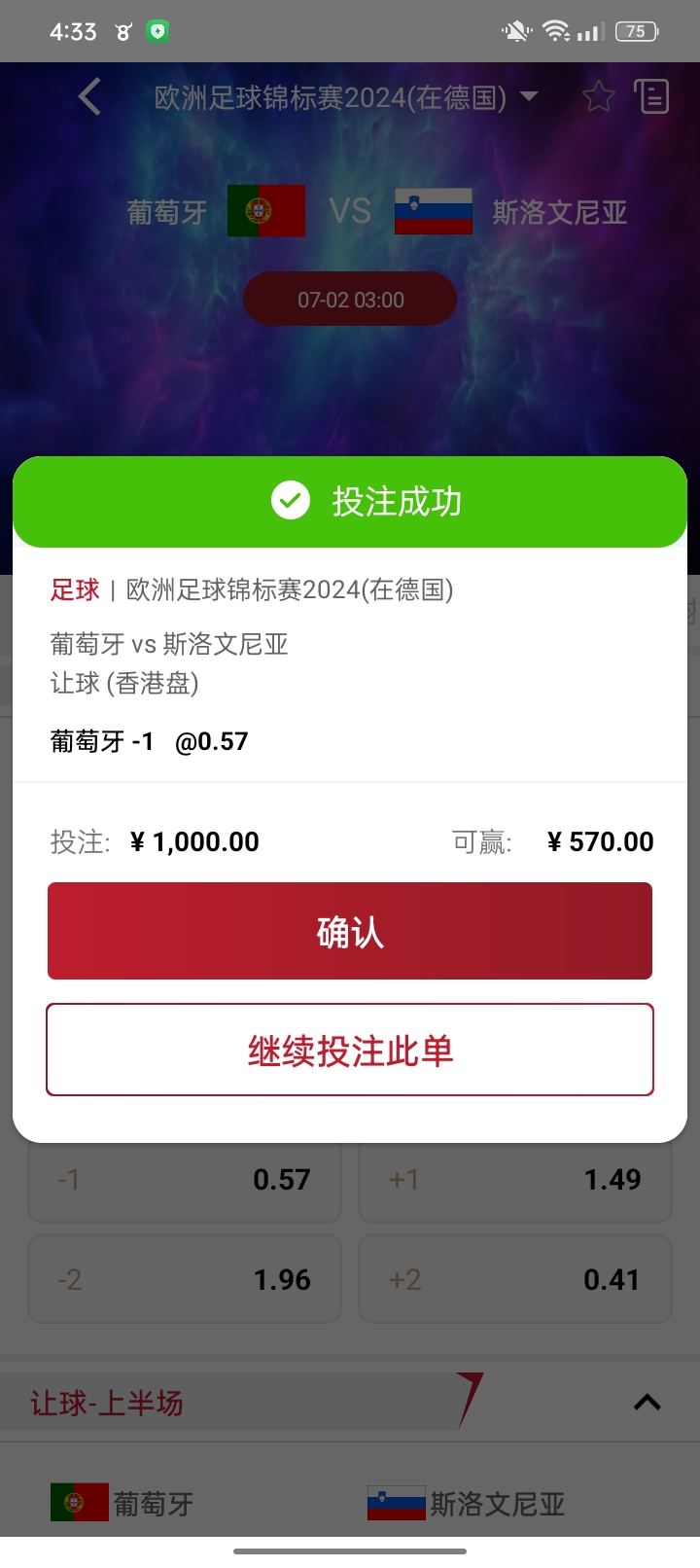This screenshot has height=1568, width=700.
Task: Go back with the top-left arrow
Action: click(89, 97)
